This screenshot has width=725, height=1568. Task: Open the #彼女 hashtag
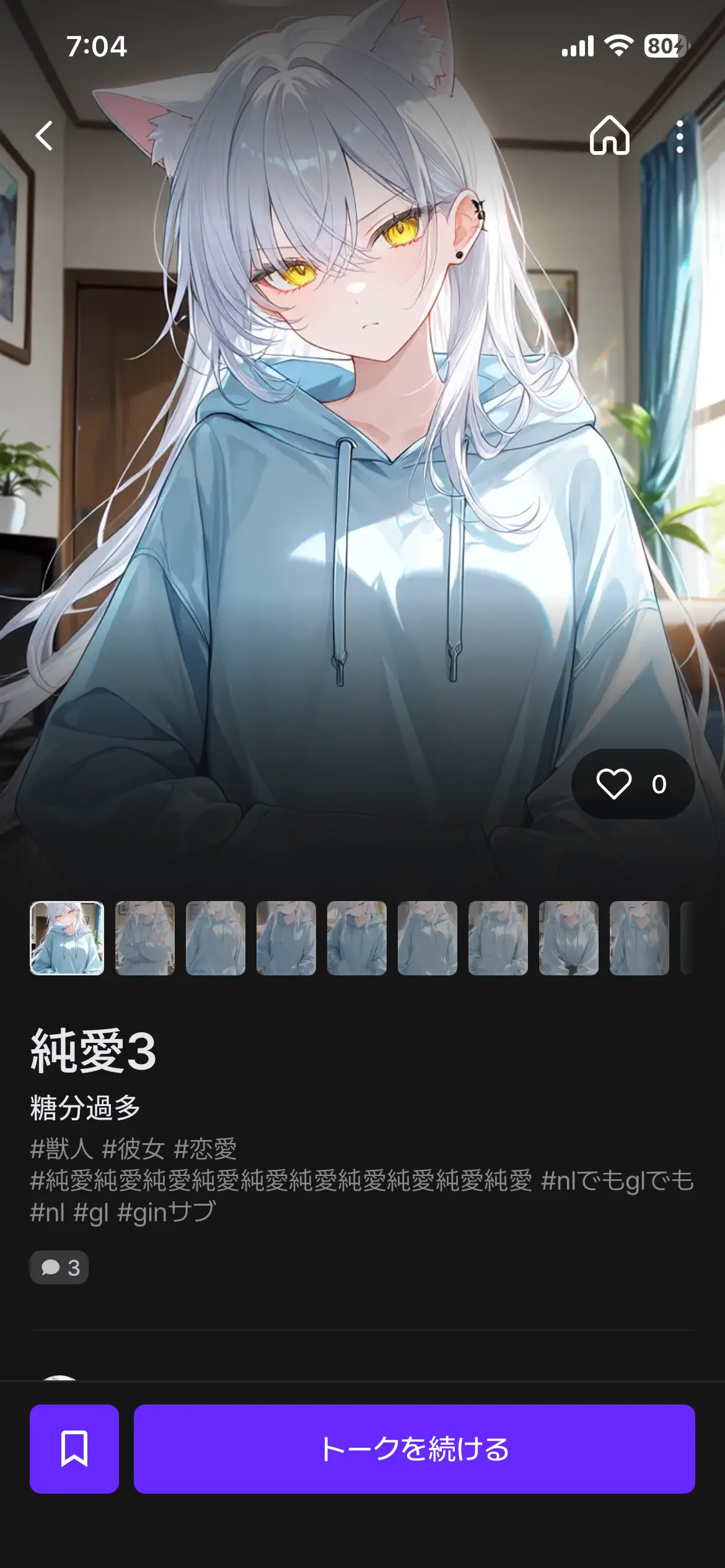(x=133, y=1149)
